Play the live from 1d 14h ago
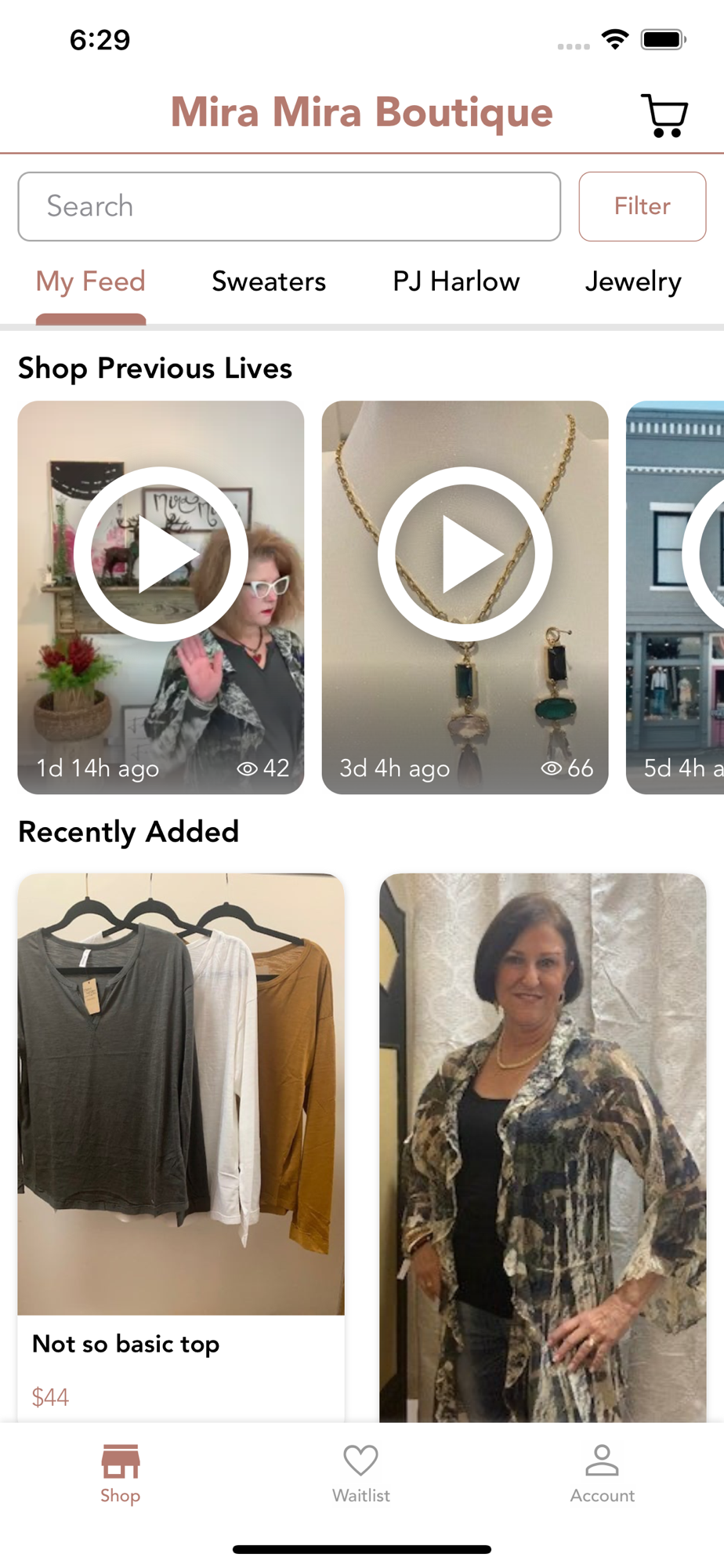The image size is (724, 1568). click(x=161, y=554)
